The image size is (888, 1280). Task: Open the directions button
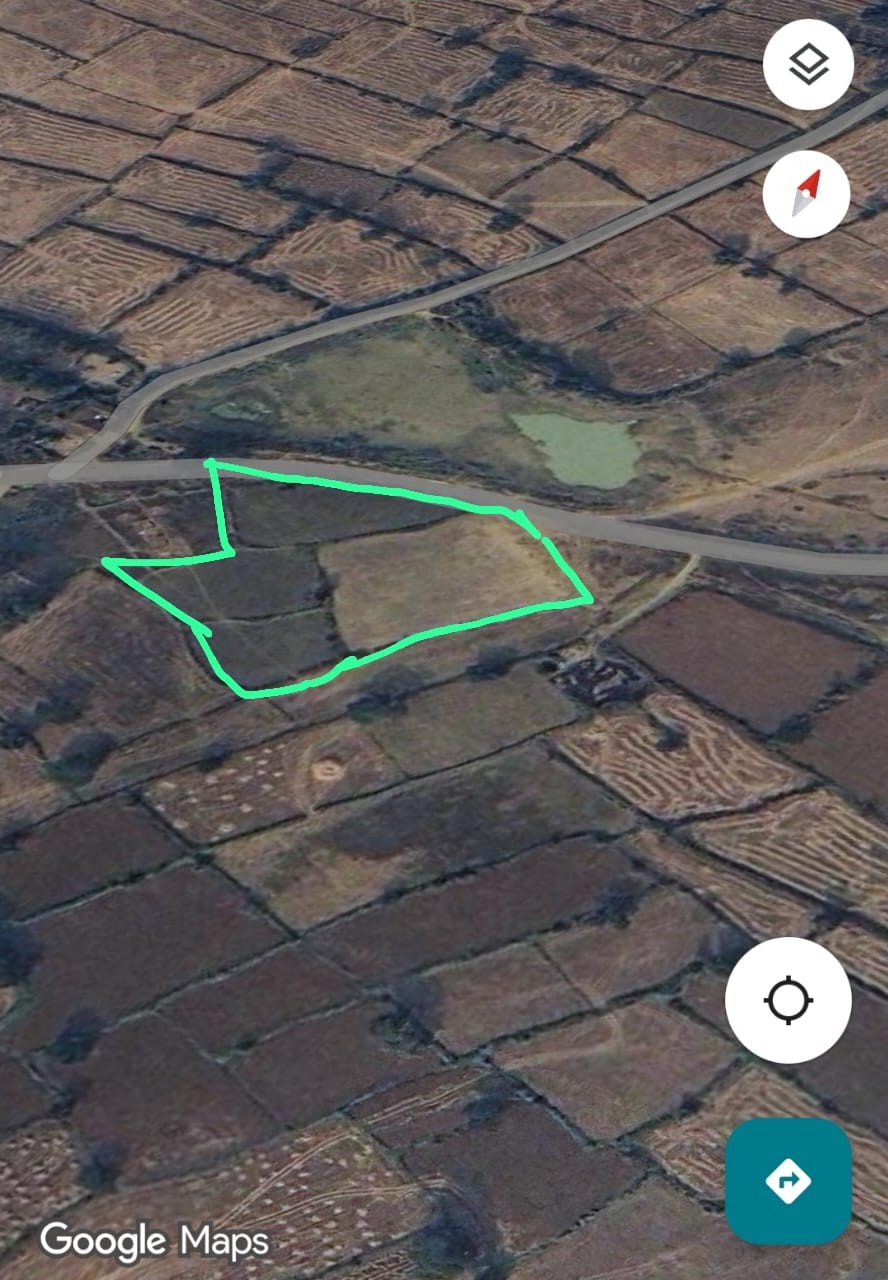(x=788, y=1181)
